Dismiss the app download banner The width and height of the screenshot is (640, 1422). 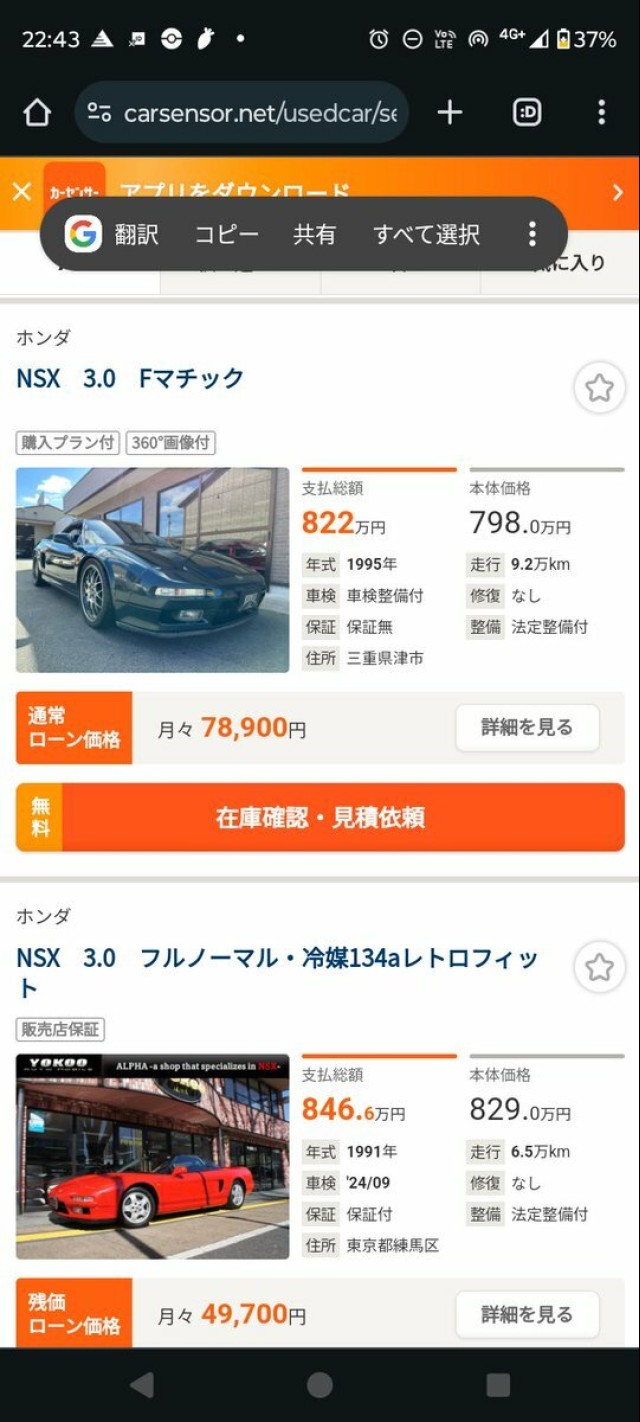pos(21,192)
